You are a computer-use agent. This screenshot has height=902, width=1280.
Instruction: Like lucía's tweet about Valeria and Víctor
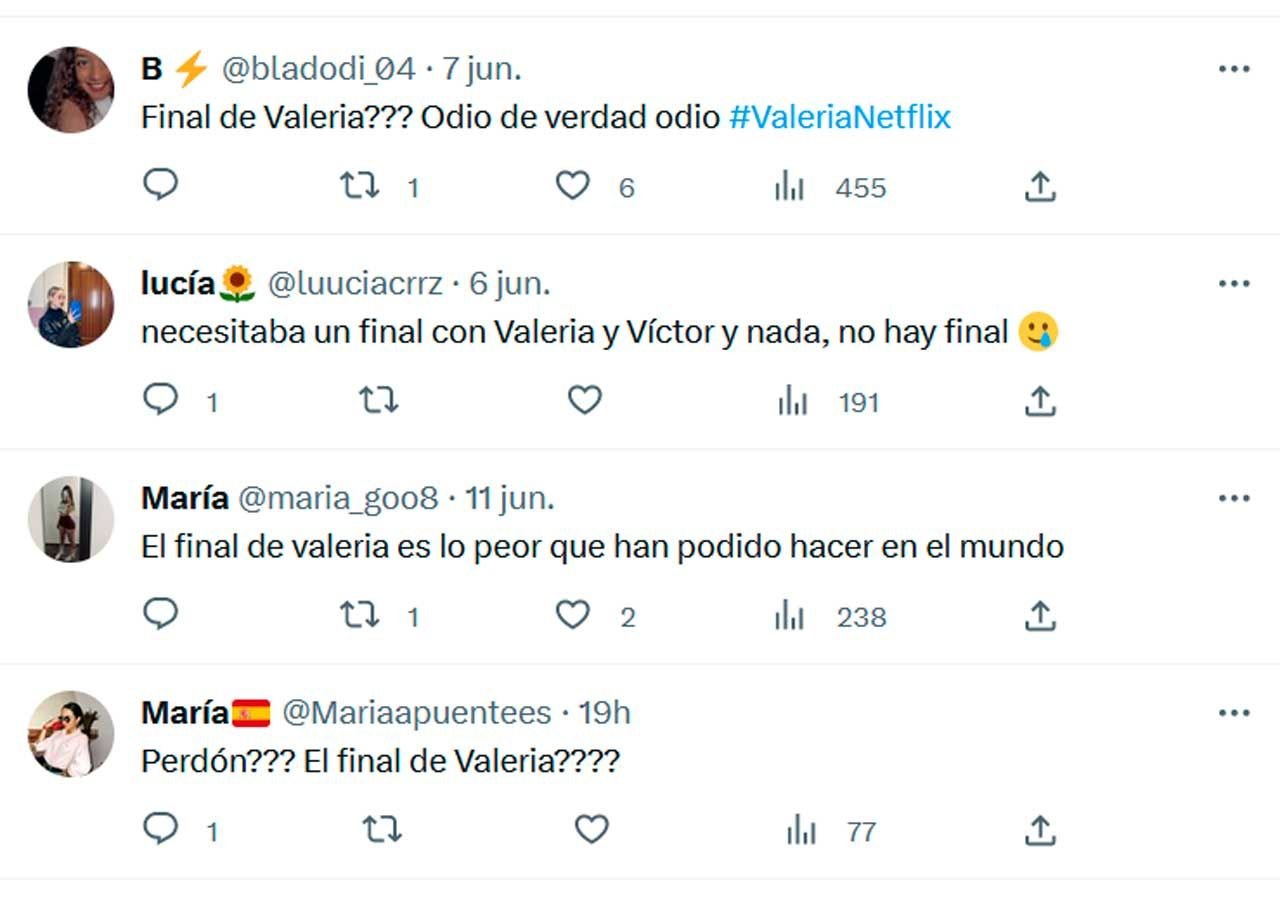585,400
